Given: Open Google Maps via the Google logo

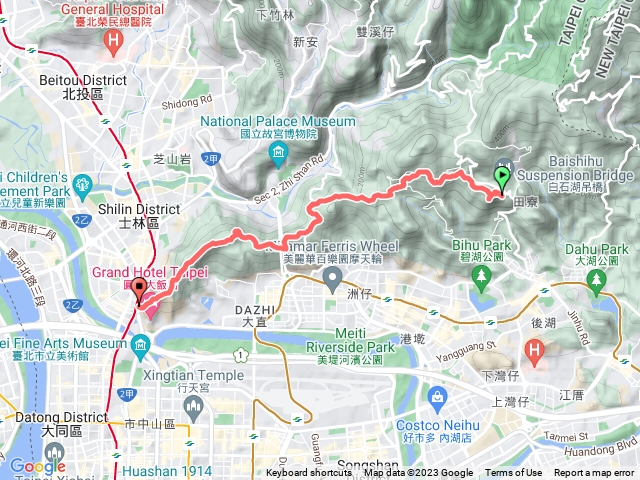Looking at the screenshot, I should point(37,465).
